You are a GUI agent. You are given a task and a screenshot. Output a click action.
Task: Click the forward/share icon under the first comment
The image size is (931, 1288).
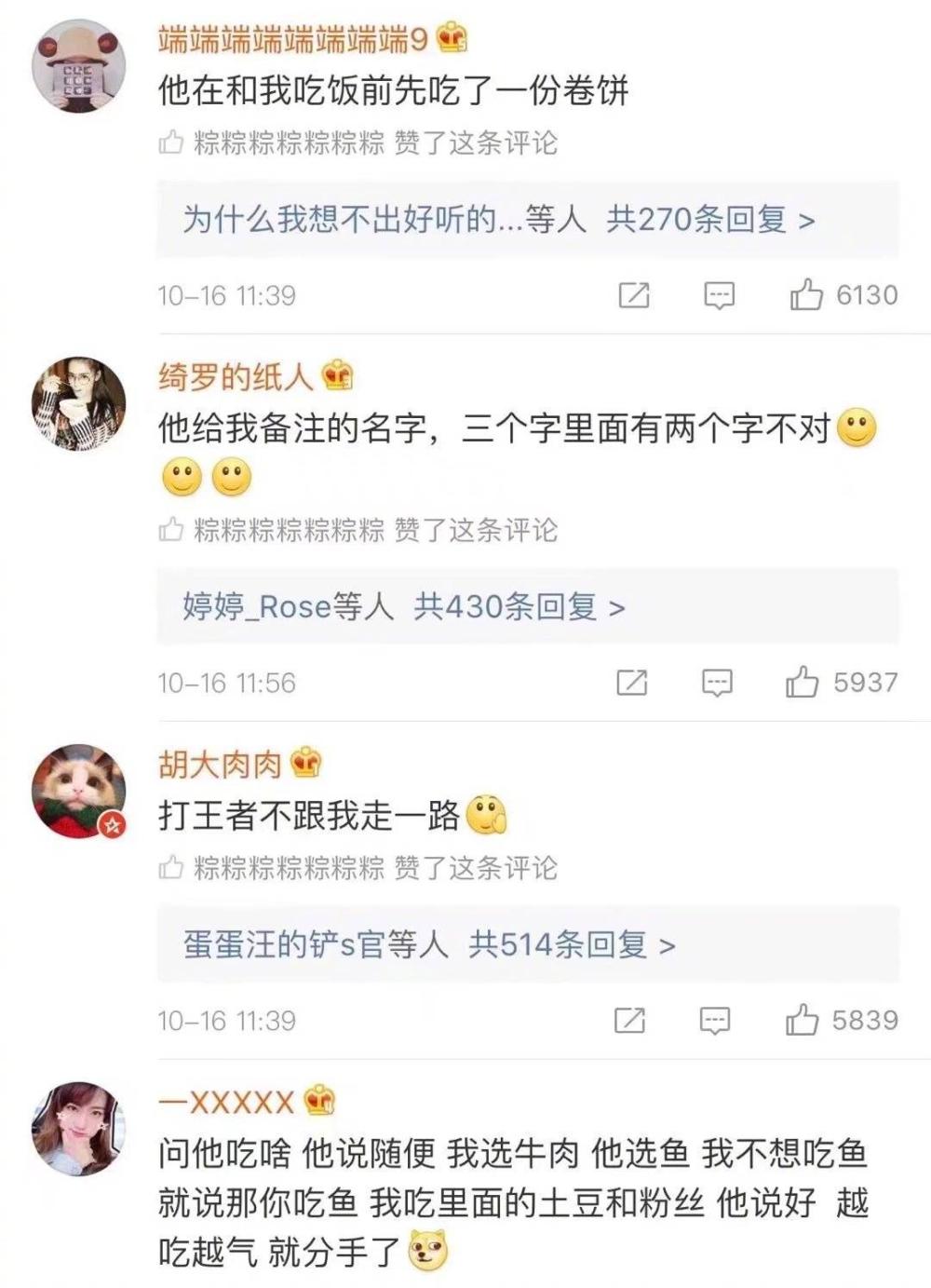636,296
